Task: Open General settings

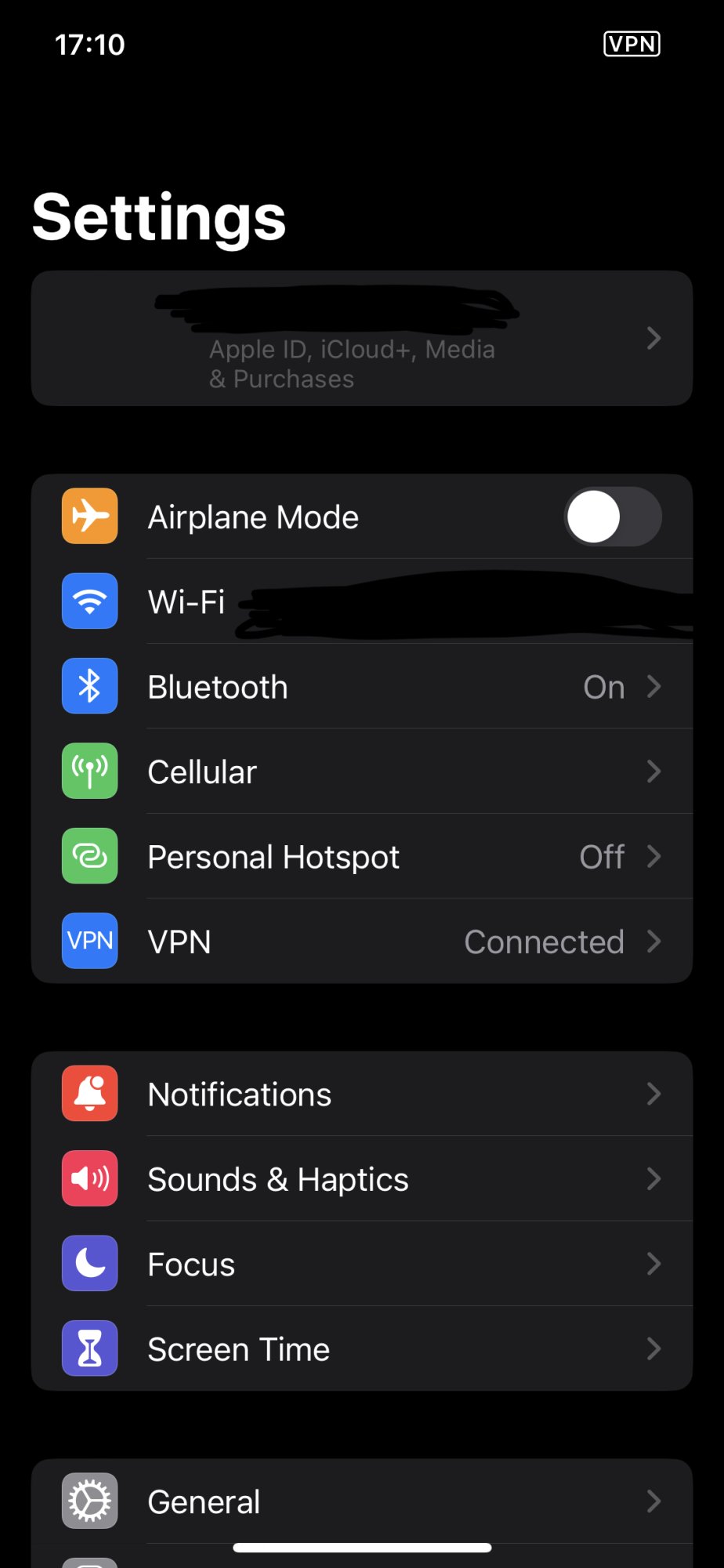Action: tap(362, 1501)
